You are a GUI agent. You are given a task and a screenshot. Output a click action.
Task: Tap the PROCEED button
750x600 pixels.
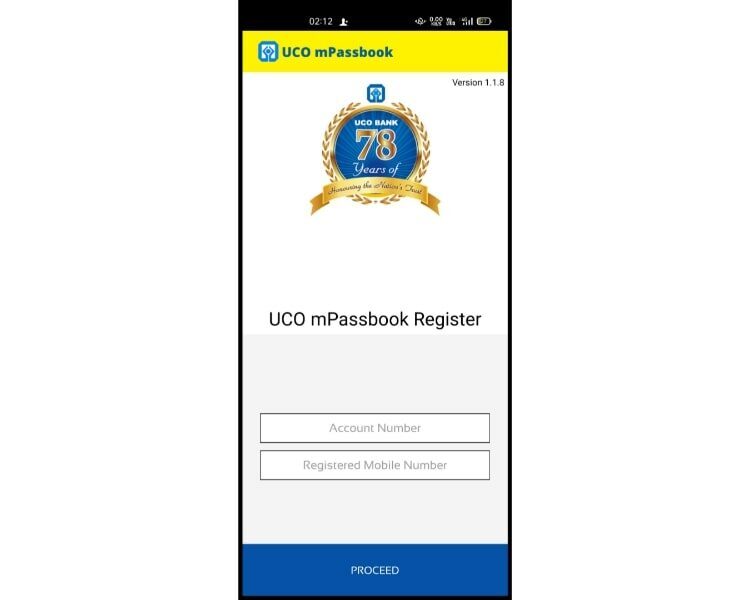(x=375, y=570)
